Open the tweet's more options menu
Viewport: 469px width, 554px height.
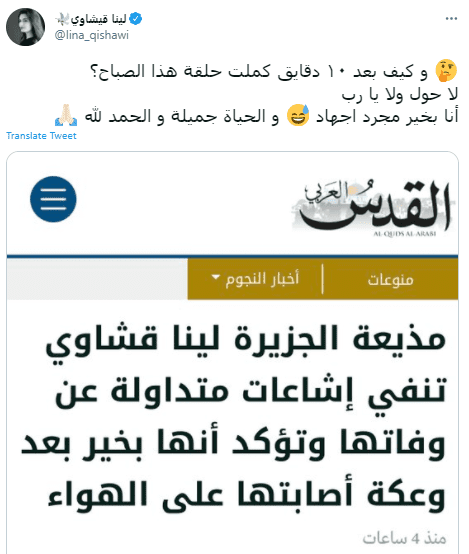(451, 18)
